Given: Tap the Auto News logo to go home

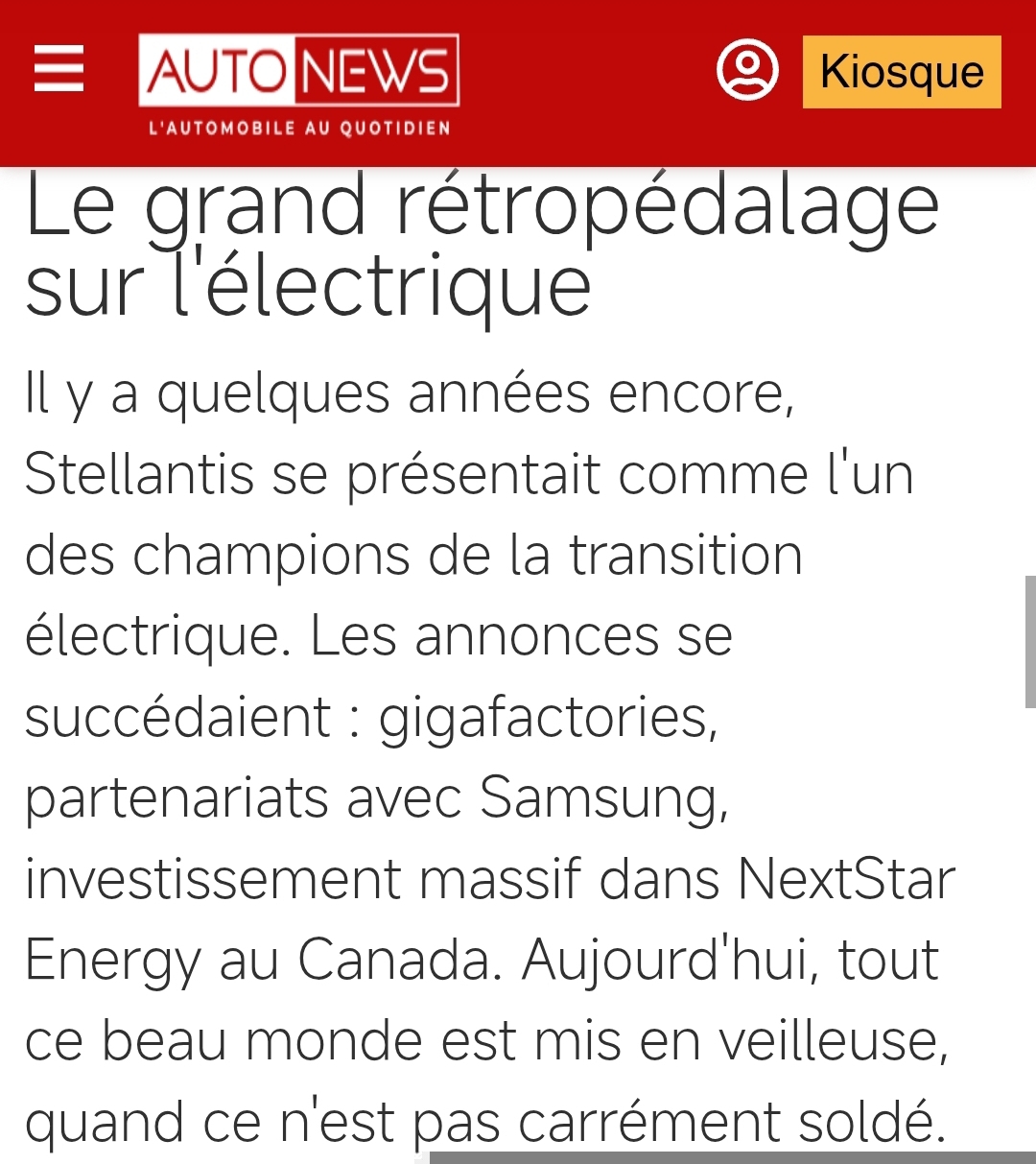Looking at the screenshot, I should tap(298, 83).
